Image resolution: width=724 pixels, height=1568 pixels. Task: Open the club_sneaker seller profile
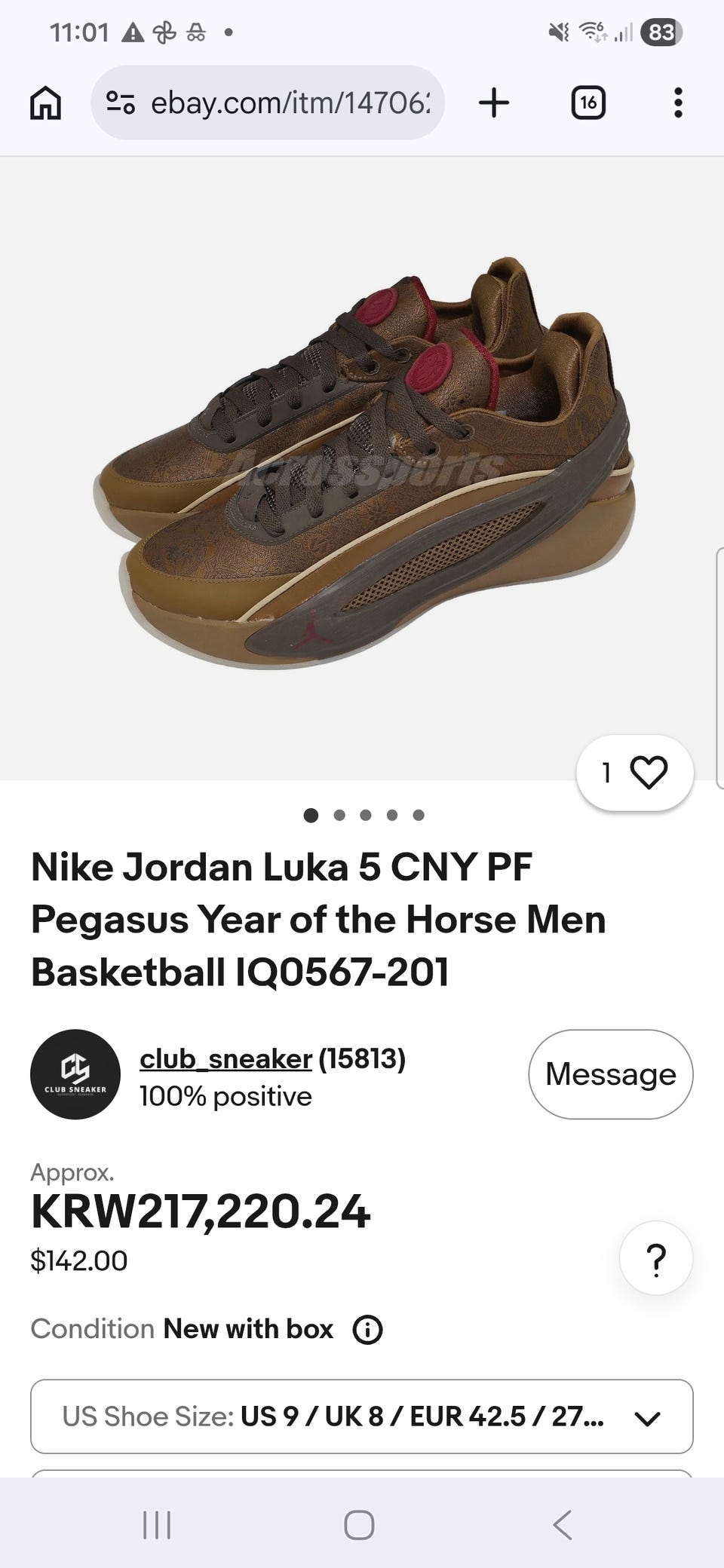tap(225, 1058)
